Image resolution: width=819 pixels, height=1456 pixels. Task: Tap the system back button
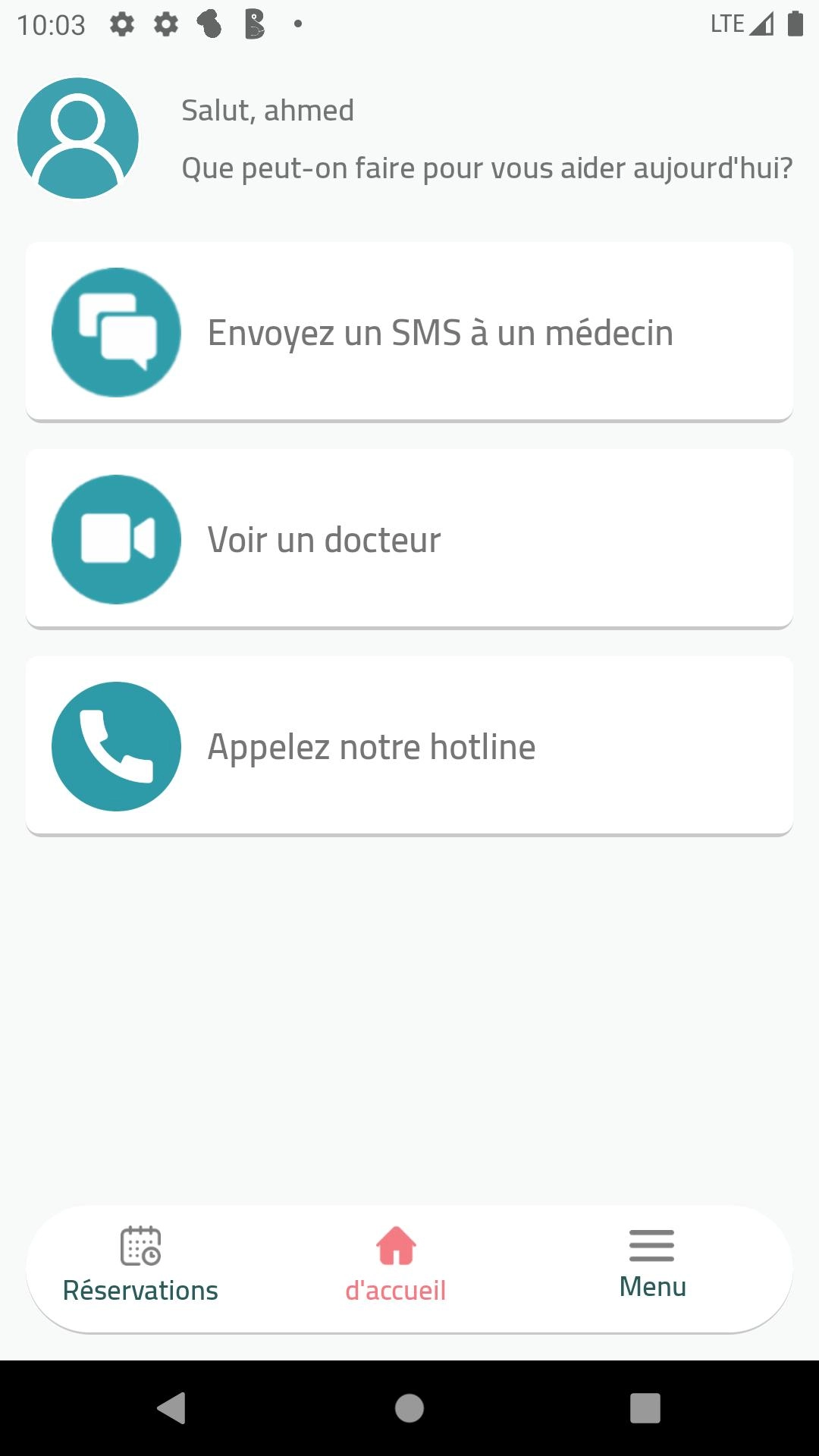pos(172,1408)
